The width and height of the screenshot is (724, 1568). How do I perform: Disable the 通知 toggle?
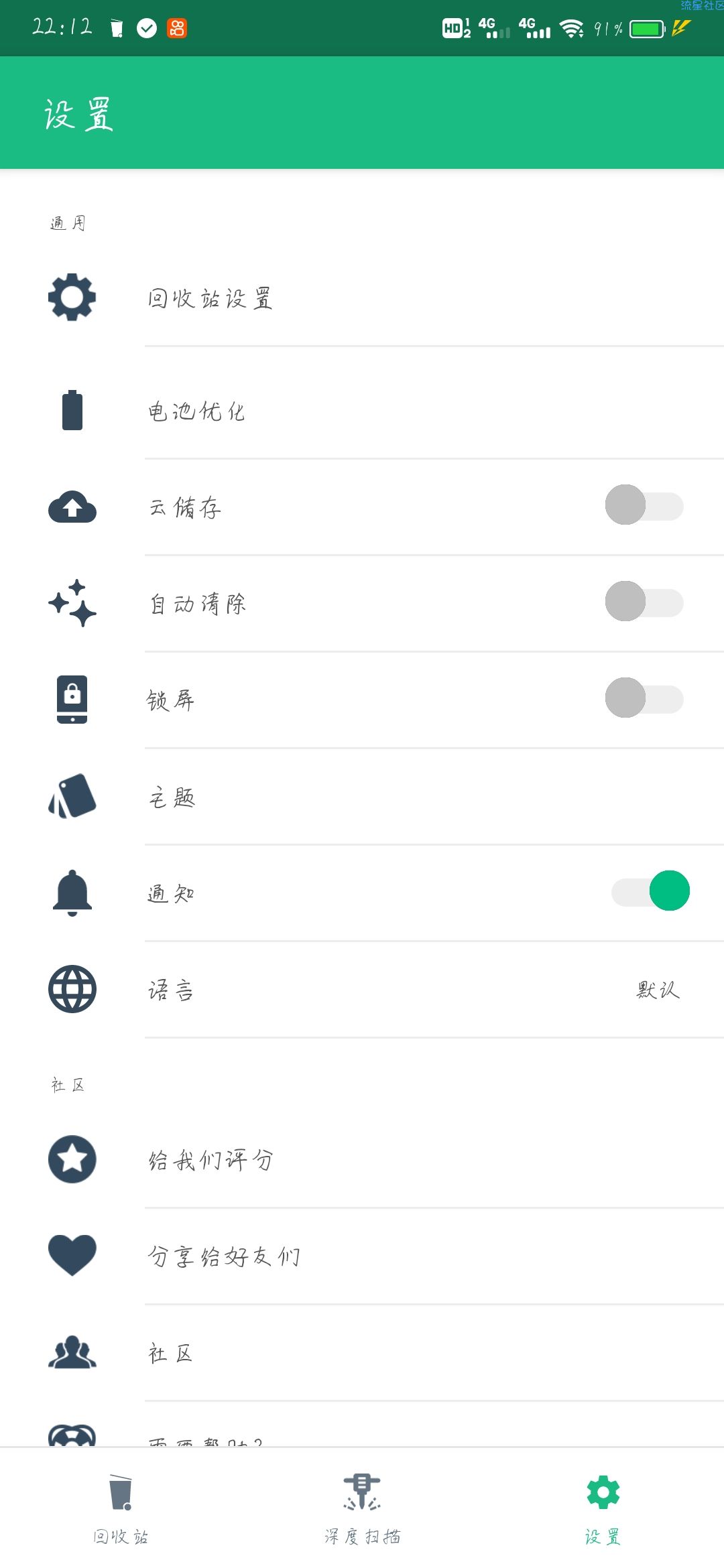pos(650,891)
